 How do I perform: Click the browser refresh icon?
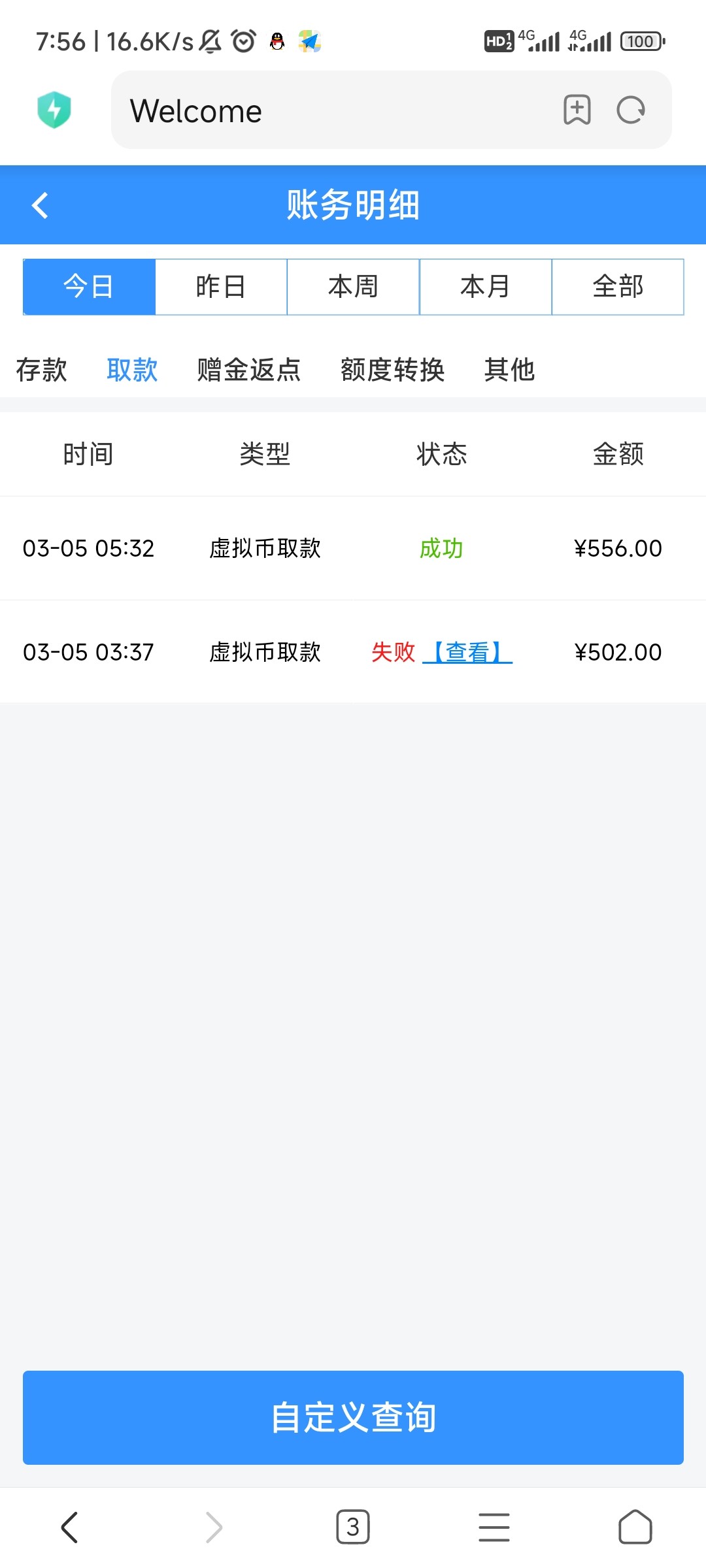point(629,110)
